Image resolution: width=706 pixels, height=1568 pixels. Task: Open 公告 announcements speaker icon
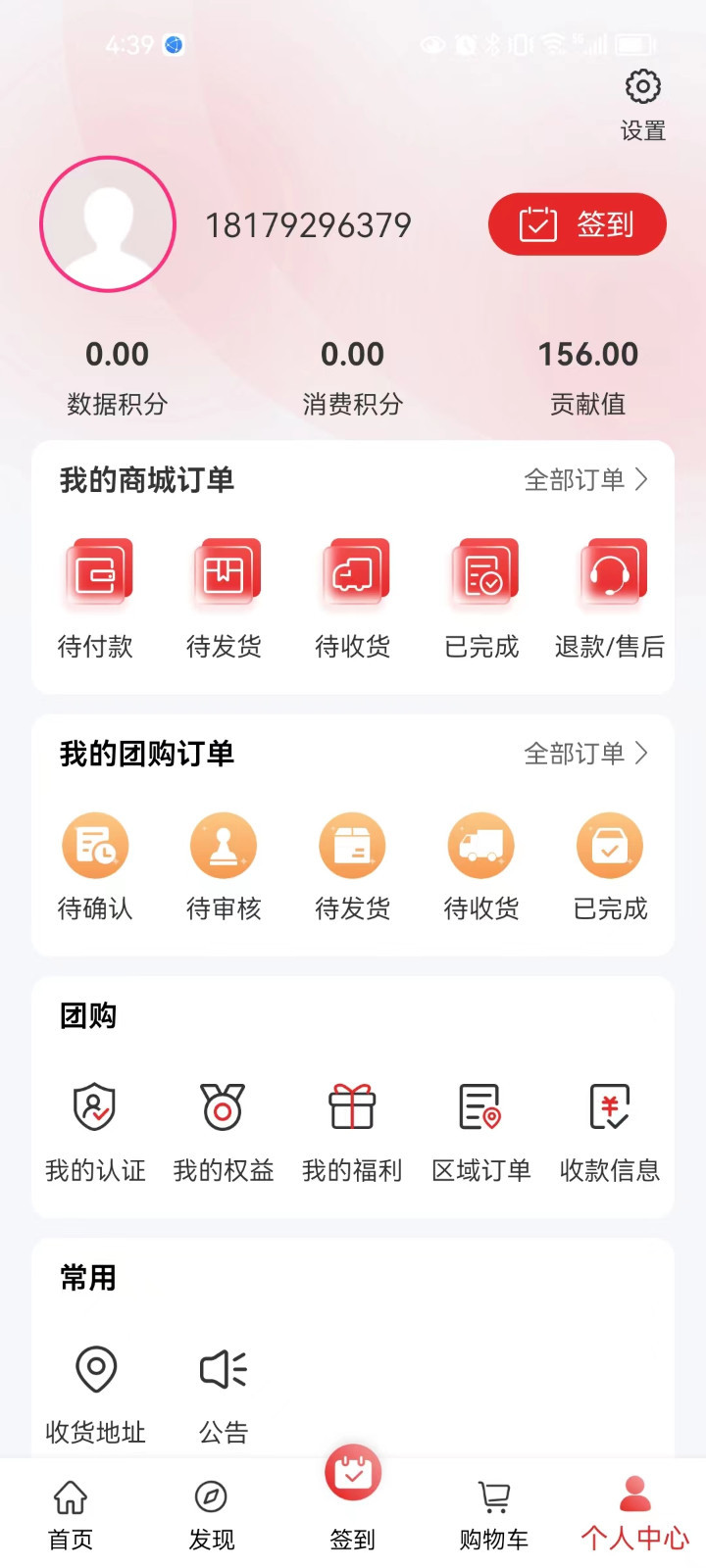coord(224,1369)
